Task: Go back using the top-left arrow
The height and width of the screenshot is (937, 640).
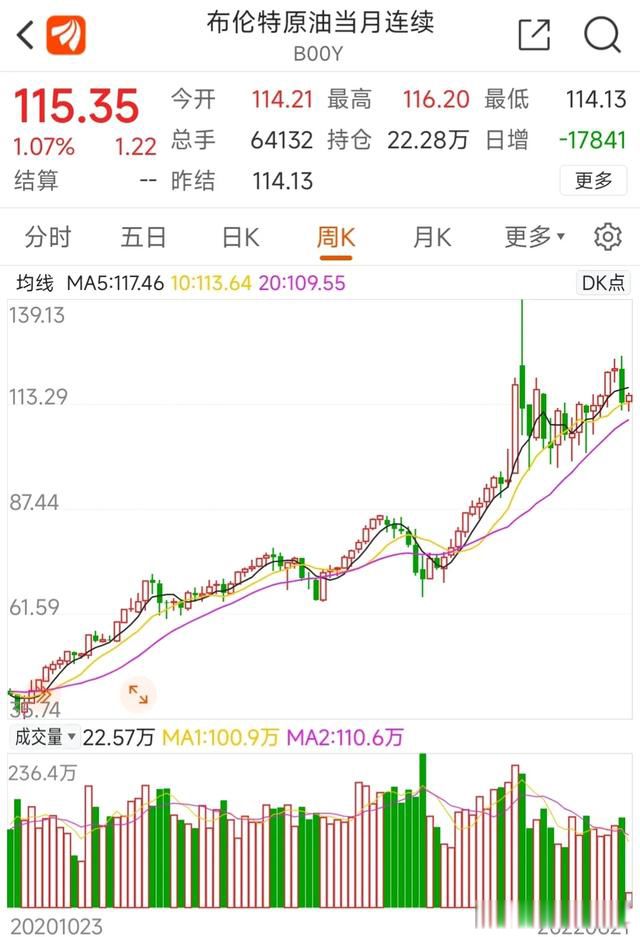Action: (x=25, y=36)
